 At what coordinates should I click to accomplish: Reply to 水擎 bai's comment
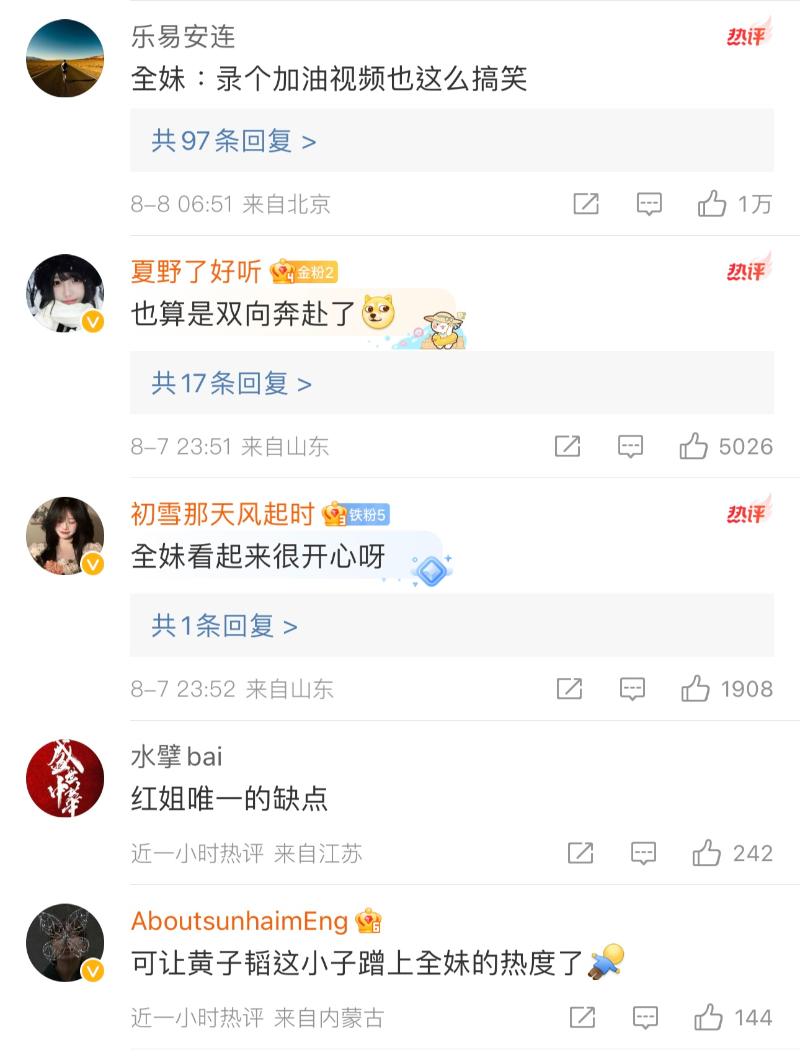pos(643,853)
